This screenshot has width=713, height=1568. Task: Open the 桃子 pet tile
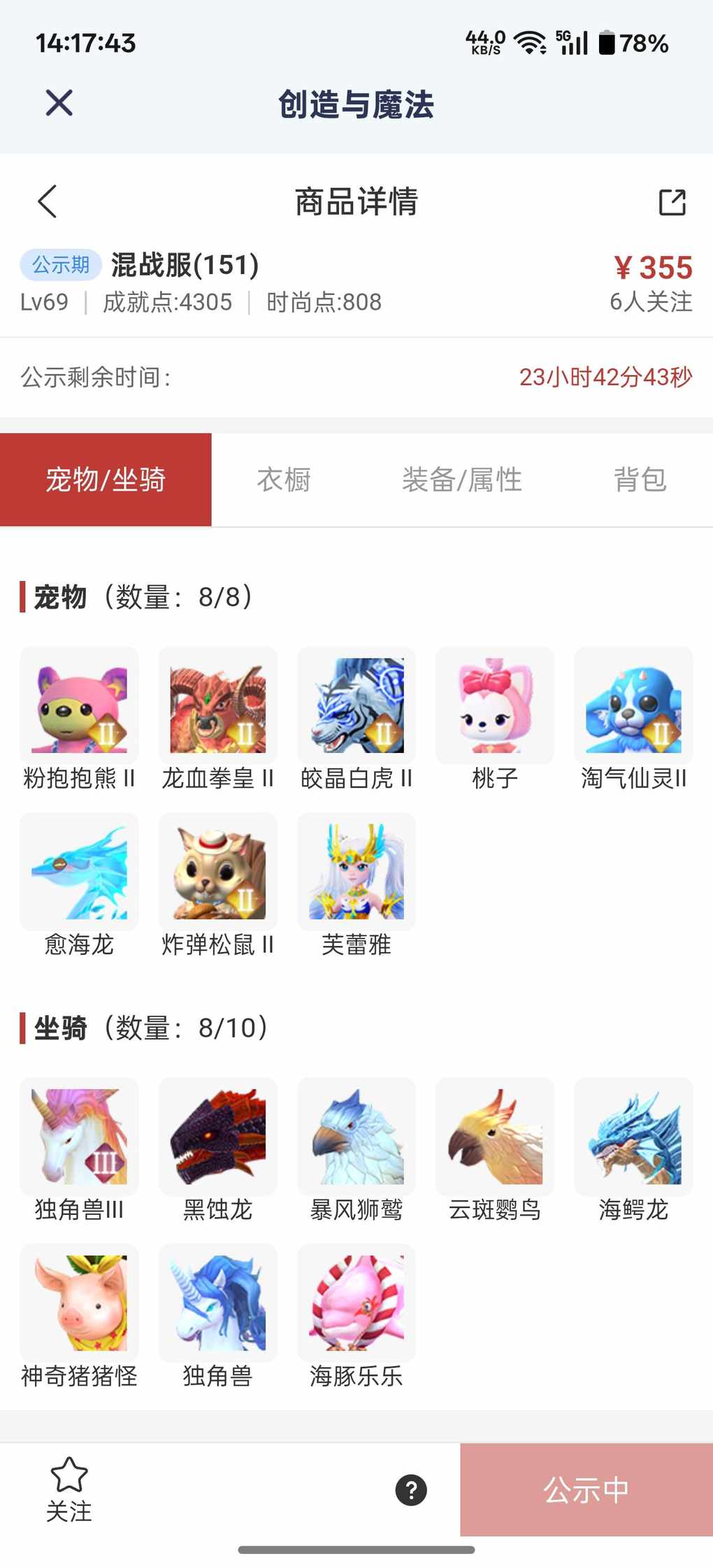(495, 706)
